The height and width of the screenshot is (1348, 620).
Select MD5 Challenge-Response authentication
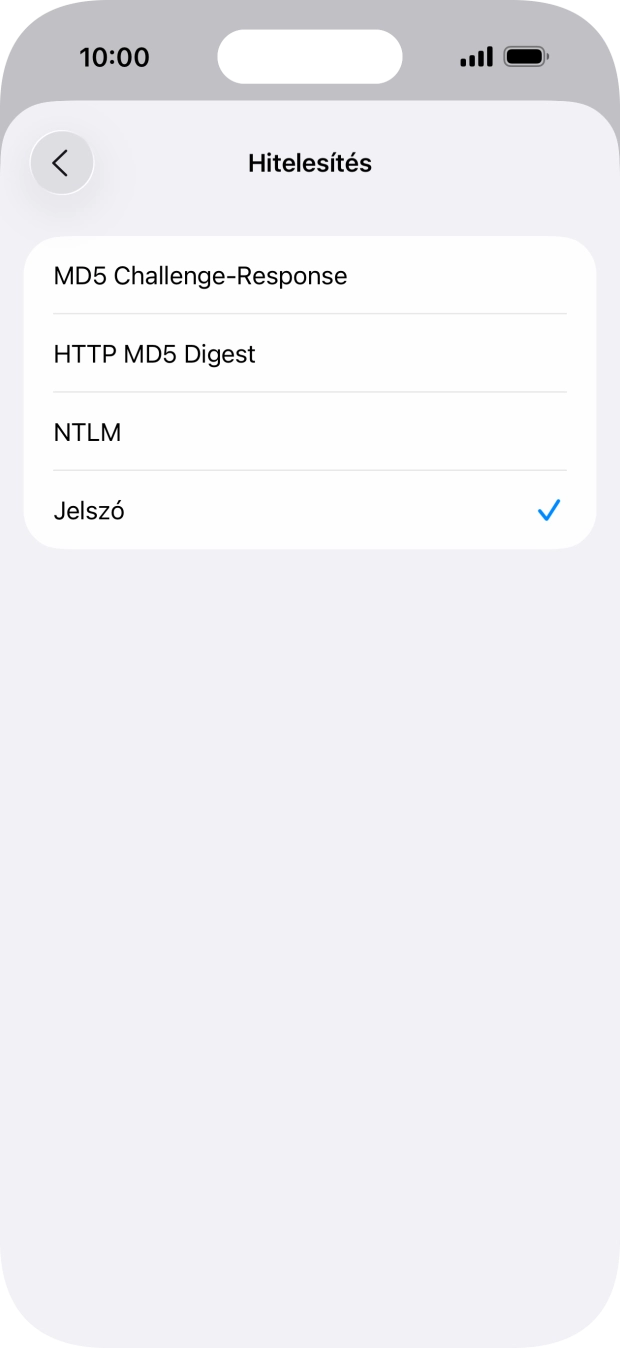(x=309, y=276)
